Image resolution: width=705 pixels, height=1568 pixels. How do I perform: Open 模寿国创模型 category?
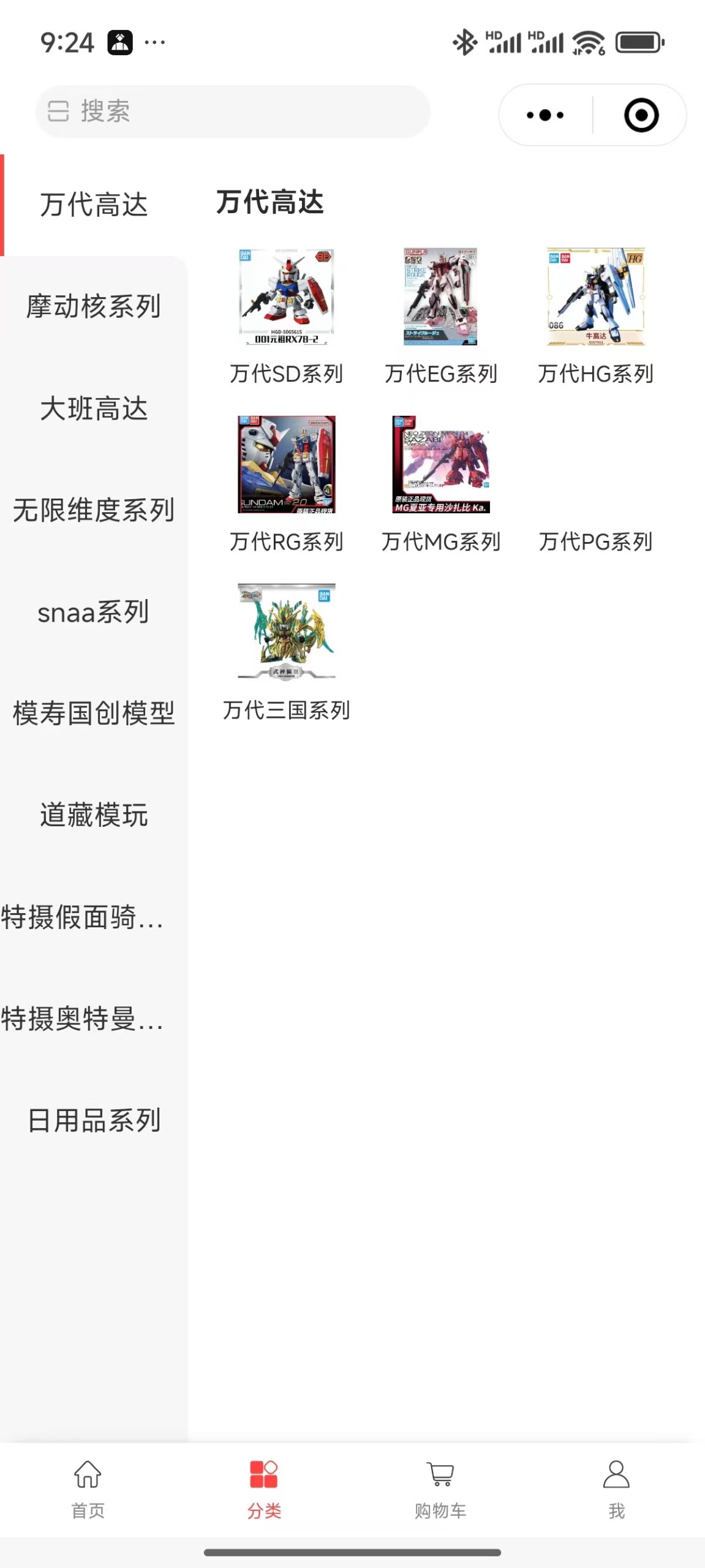94,714
